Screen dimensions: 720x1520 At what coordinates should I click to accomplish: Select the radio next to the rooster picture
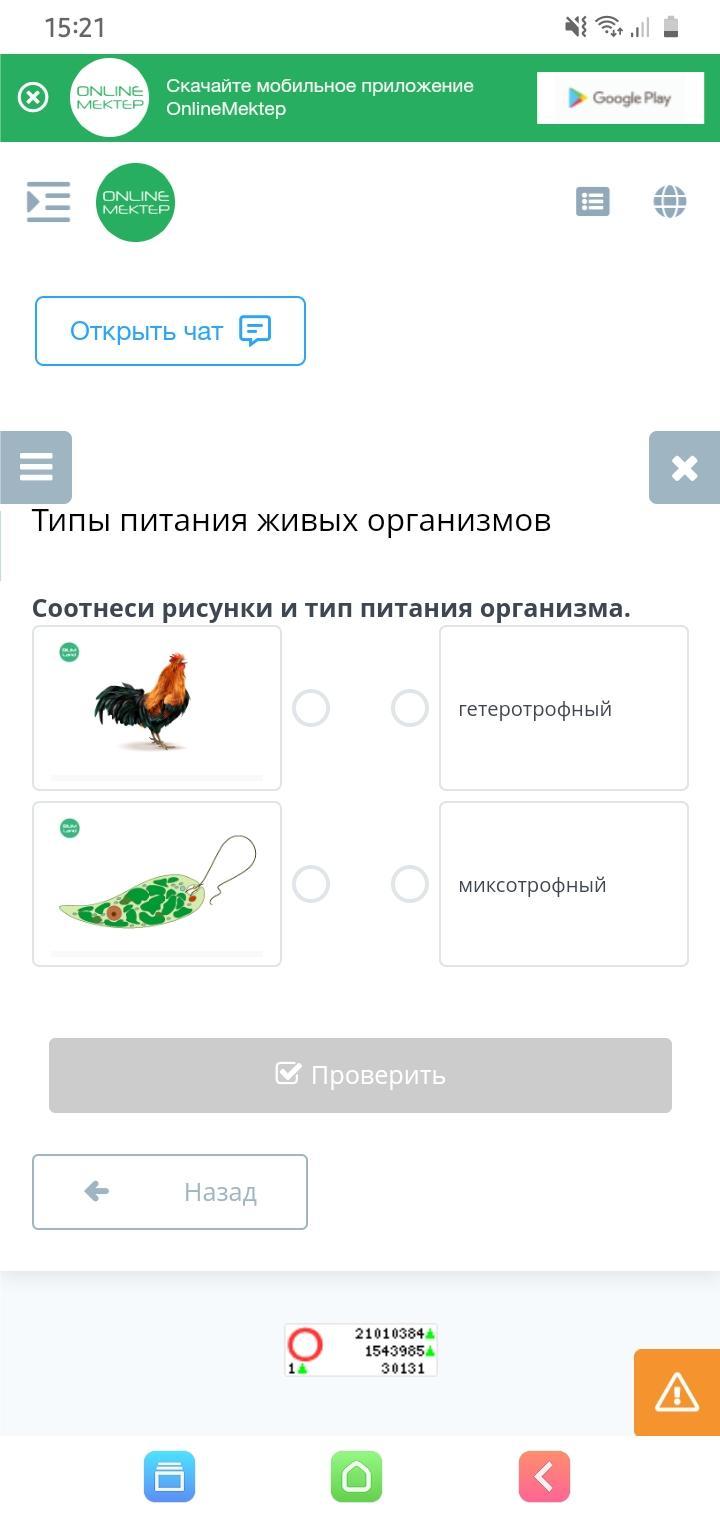[x=311, y=708]
